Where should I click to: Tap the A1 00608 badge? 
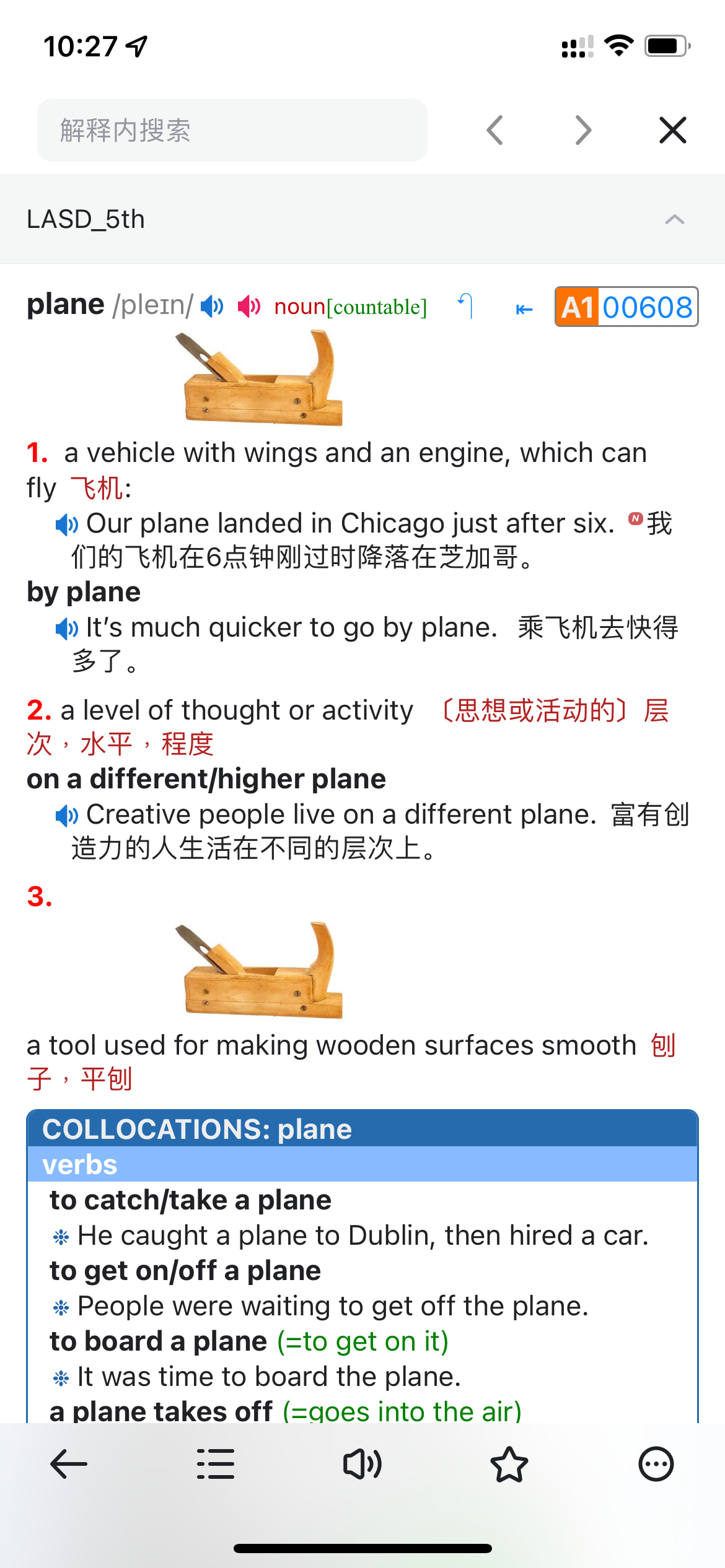point(626,307)
